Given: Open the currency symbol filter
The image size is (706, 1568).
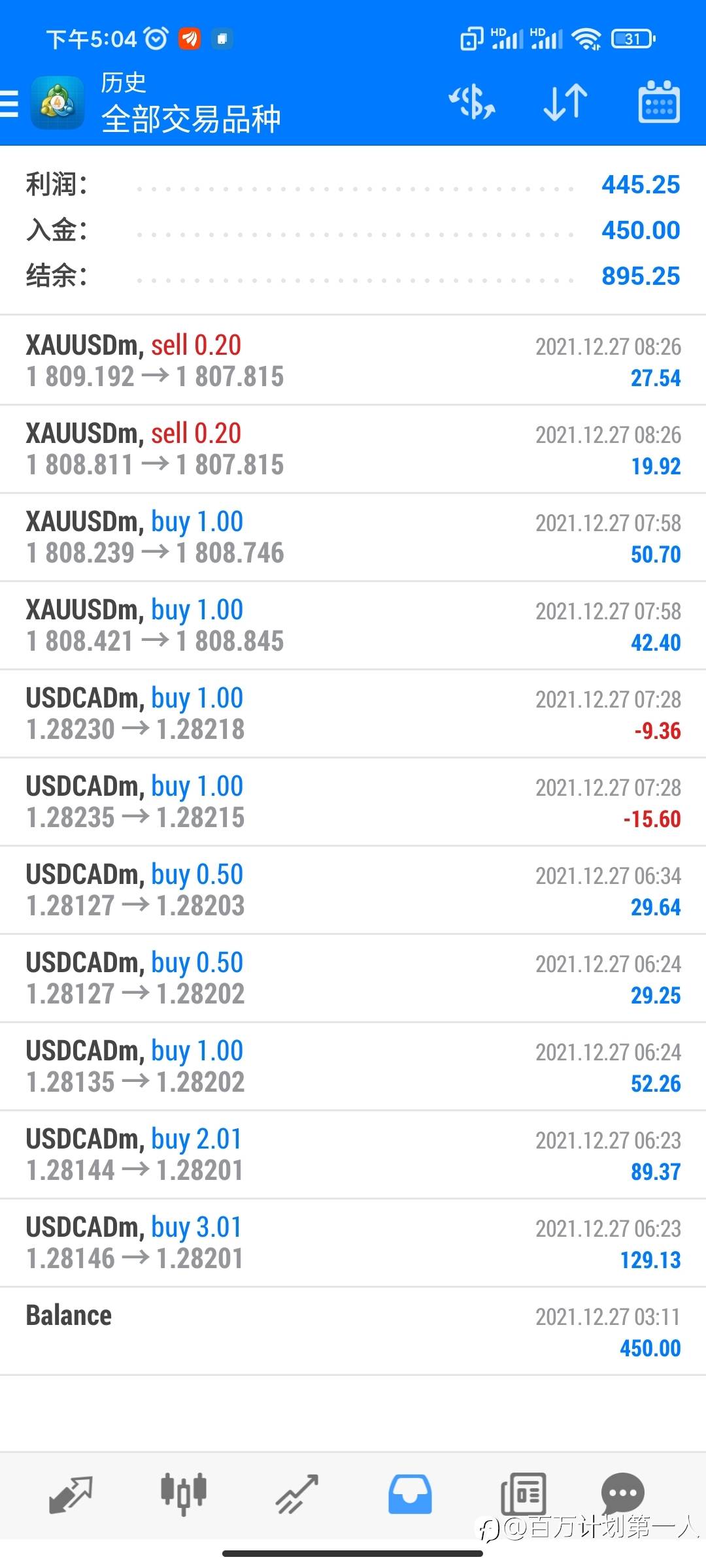Looking at the screenshot, I should click(x=472, y=103).
